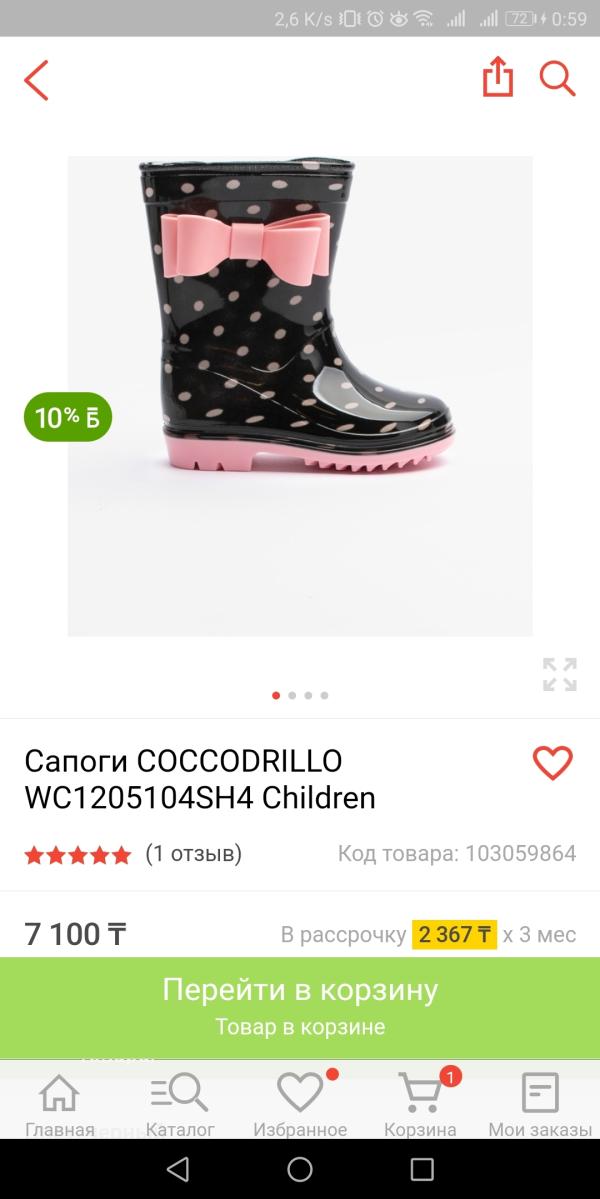Expand the boot image to fullscreen
Screen dimensions: 600x1199
(559, 674)
